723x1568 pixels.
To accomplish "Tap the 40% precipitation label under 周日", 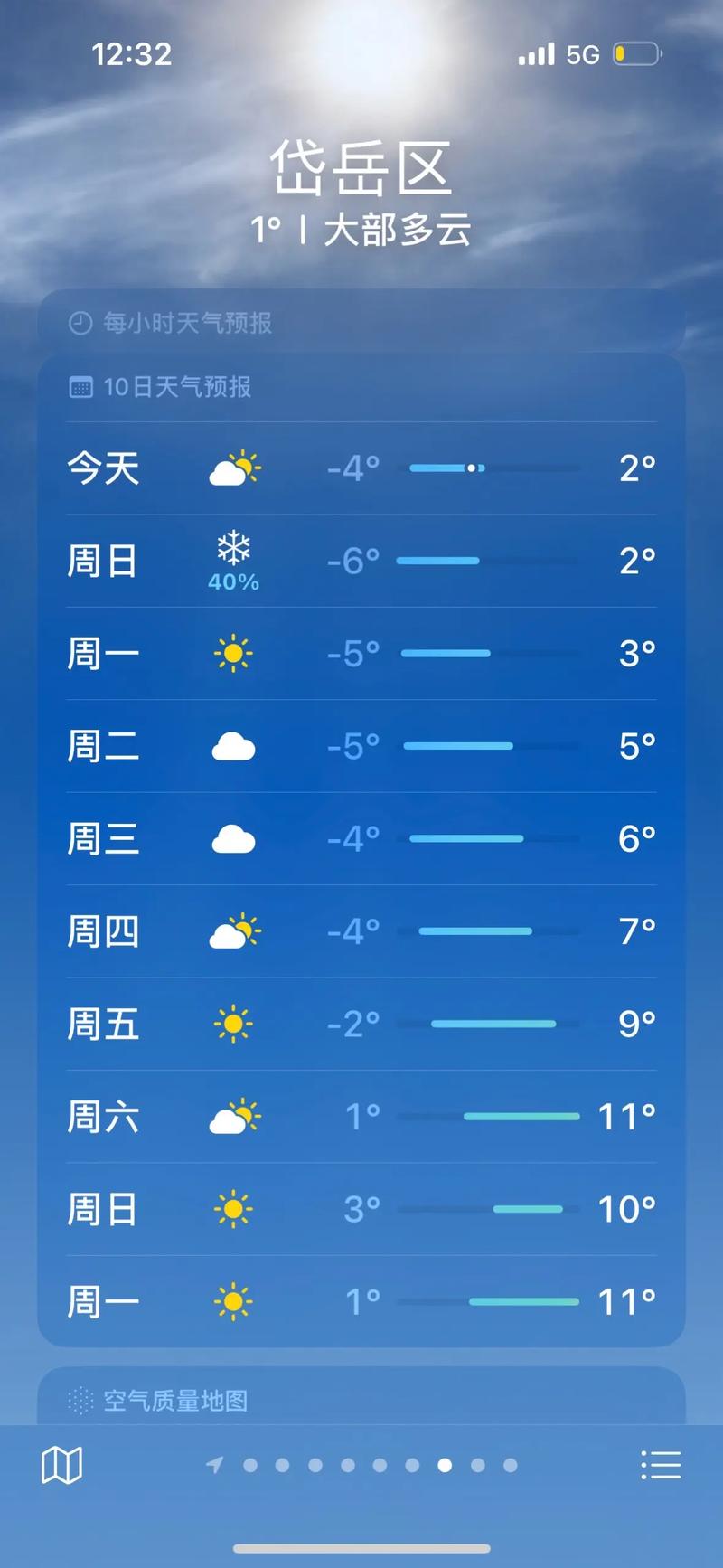I will (x=233, y=582).
